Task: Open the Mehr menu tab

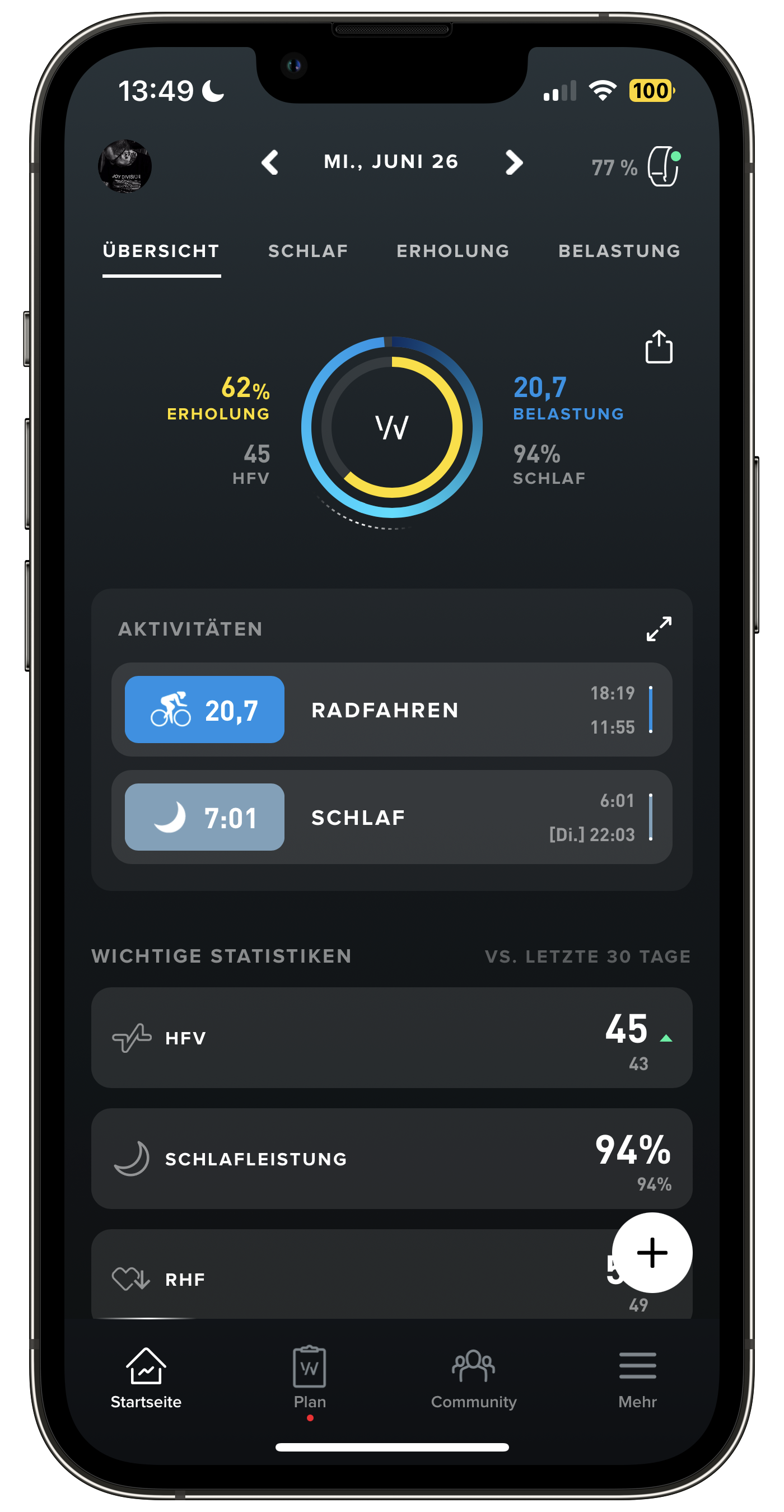Action: pyautogui.click(x=637, y=1377)
